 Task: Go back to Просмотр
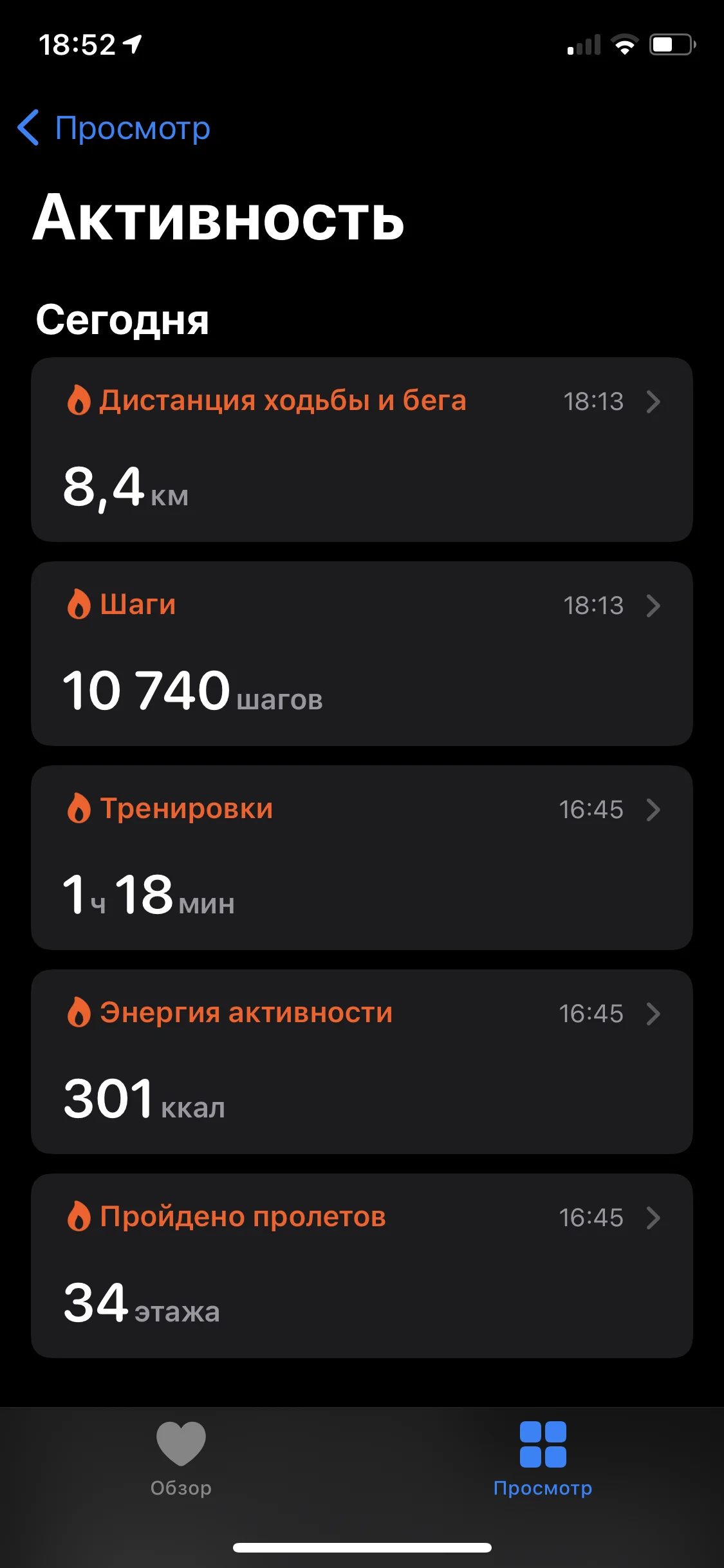(x=115, y=127)
